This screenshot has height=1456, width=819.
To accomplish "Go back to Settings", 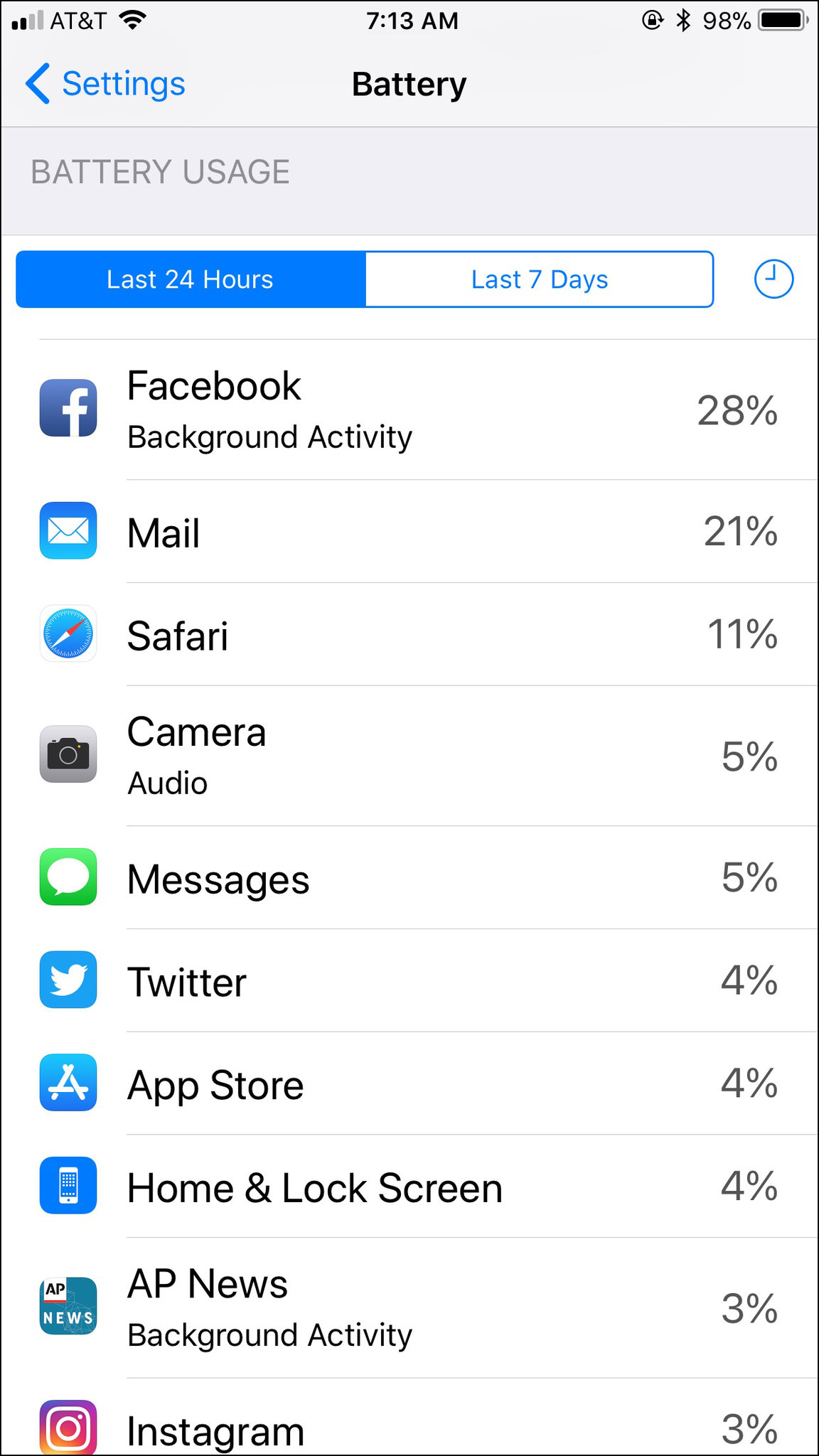I will point(105,84).
